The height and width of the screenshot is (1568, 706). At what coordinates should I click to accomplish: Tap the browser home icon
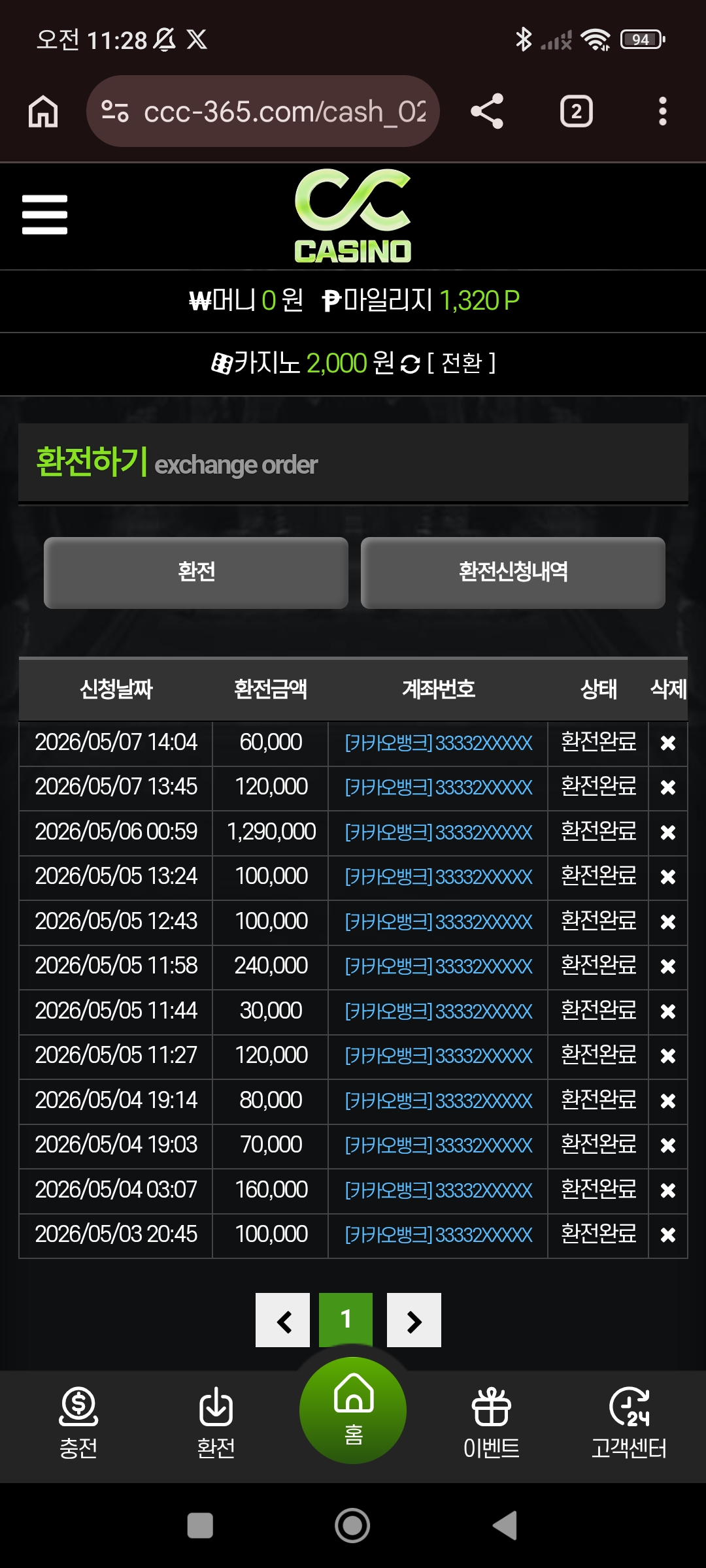click(43, 111)
